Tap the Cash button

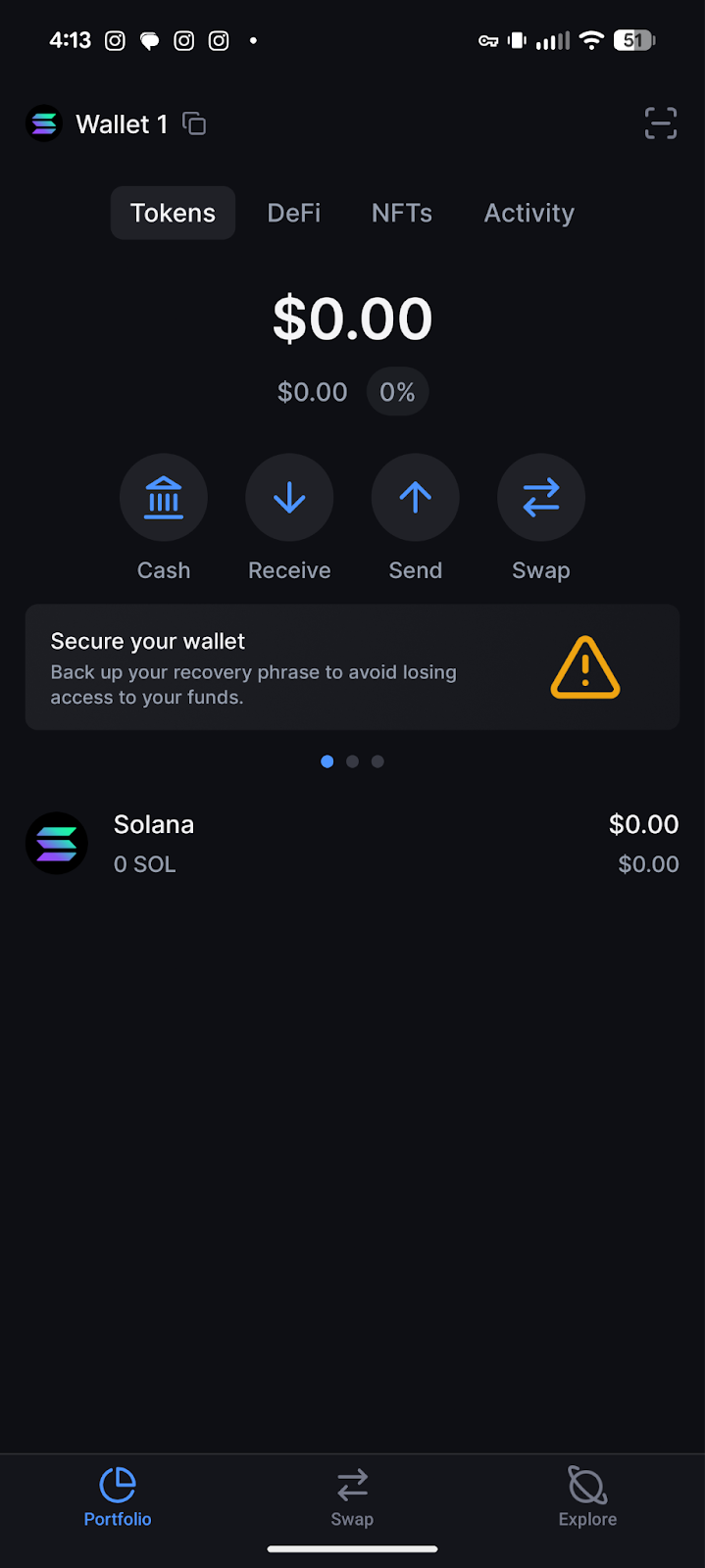coord(164,498)
